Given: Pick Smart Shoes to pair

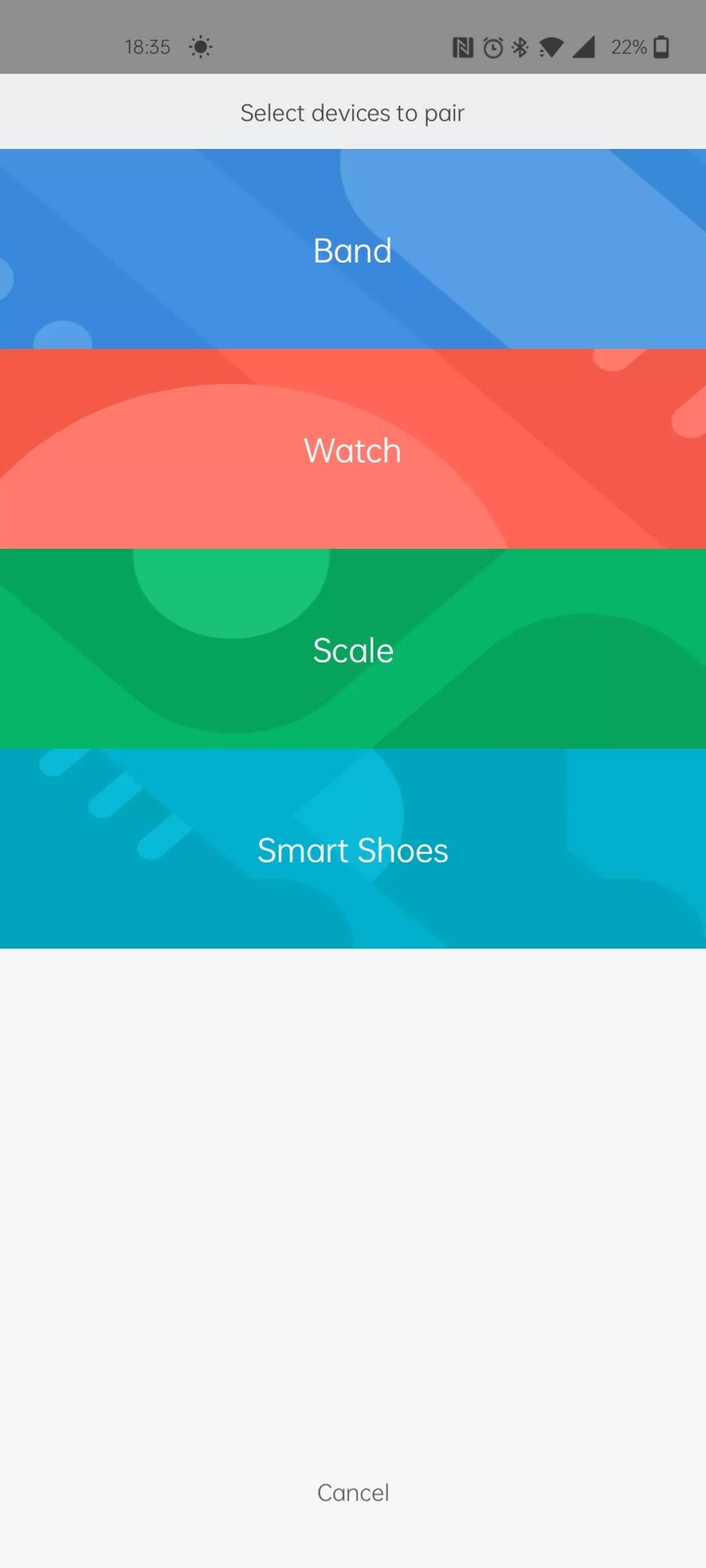Looking at the screenshot, I should click(x=353, y=849).
